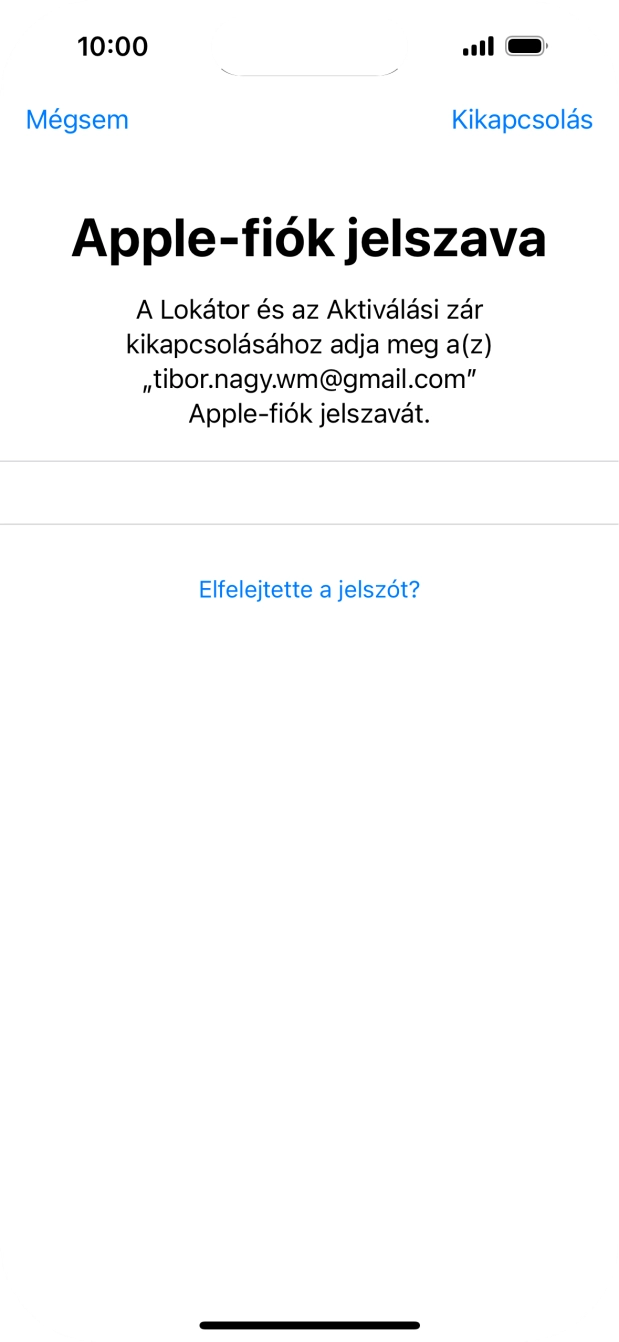Confirm with the Kikapcsolás button

522,120
